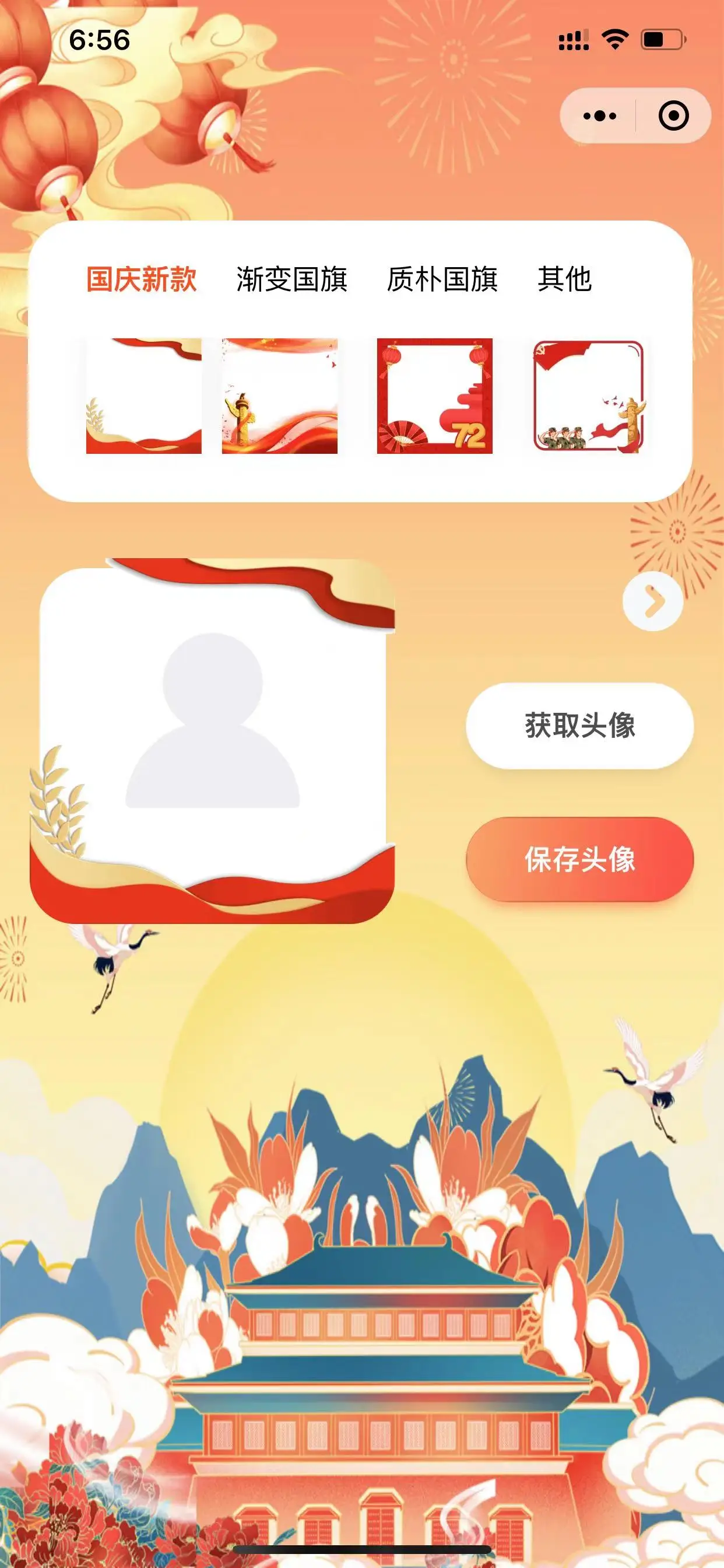The height and width of the screenshot is (1568, 724).
Task: Tap 获取头像 to fetch avatar
Action: pyautogui.click(x=579, y=726)
